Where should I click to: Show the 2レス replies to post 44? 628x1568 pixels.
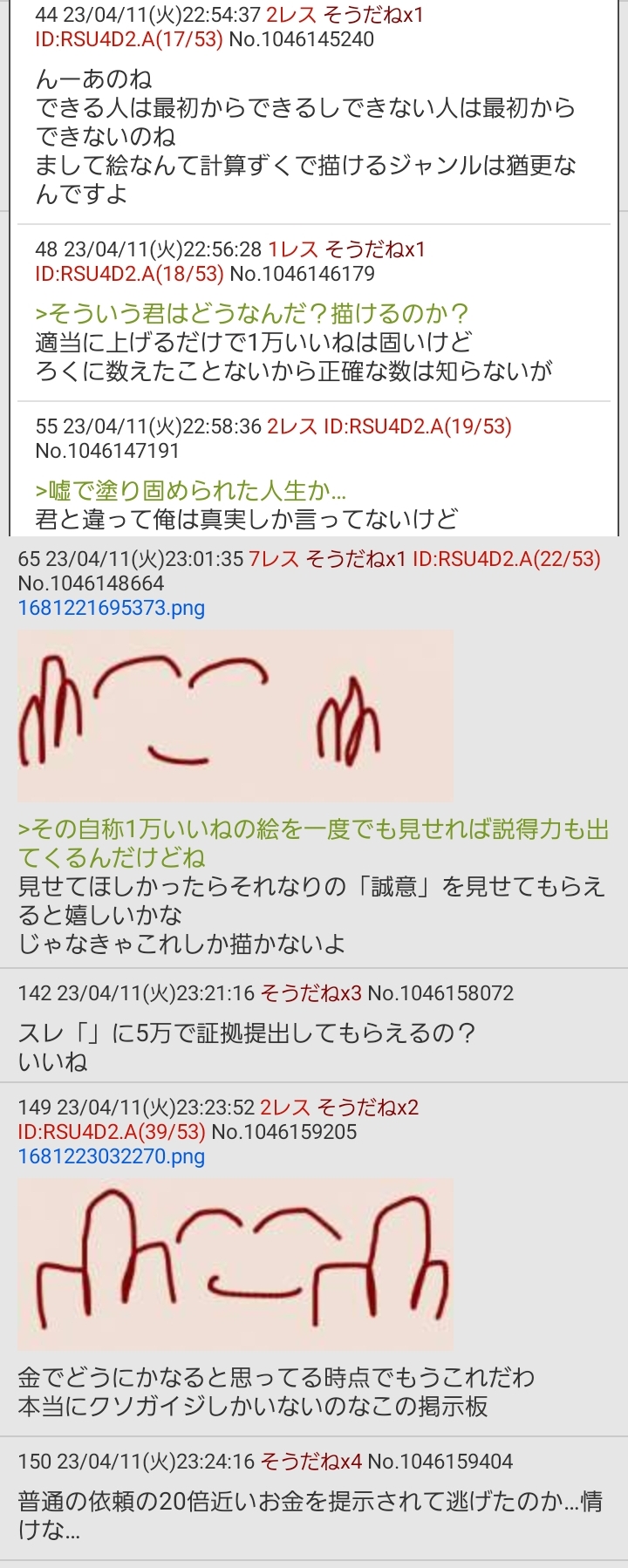coord(292,15)
